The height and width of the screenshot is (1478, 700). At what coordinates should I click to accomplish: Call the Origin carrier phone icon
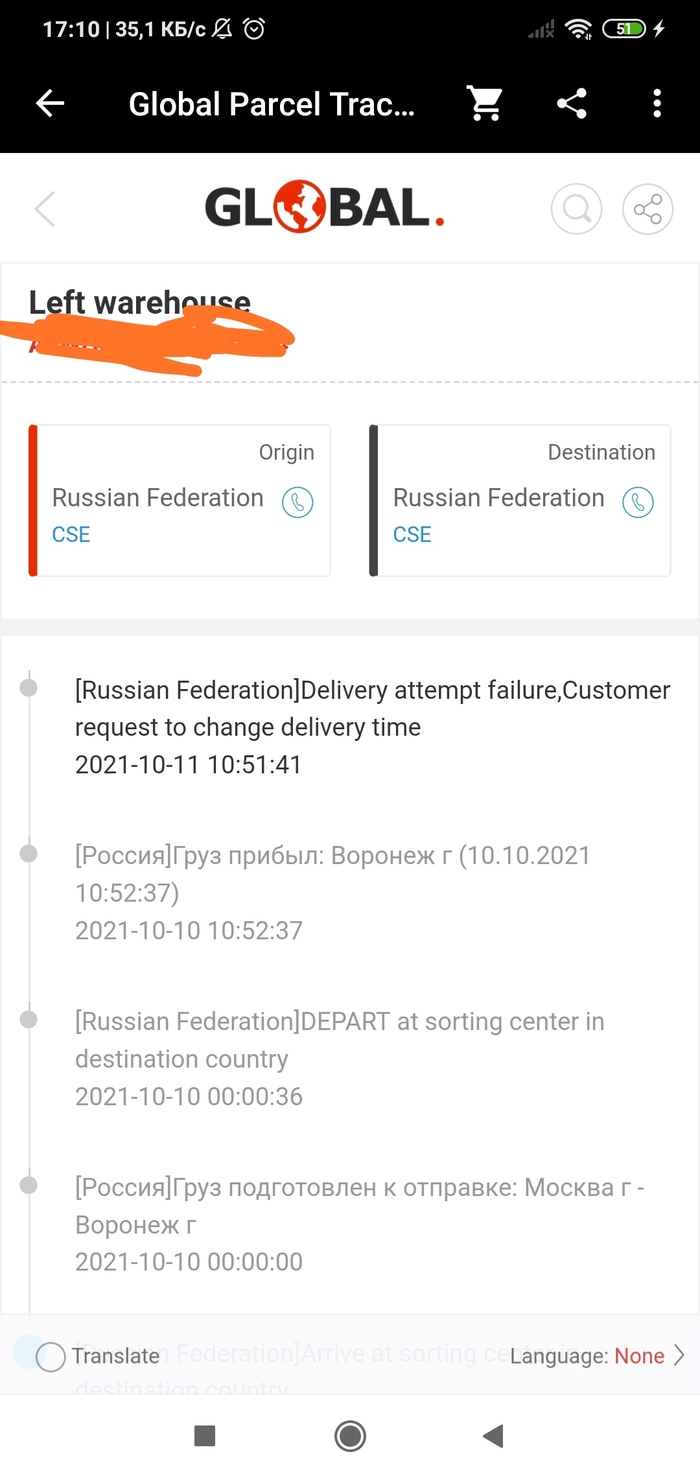(297, 502)
